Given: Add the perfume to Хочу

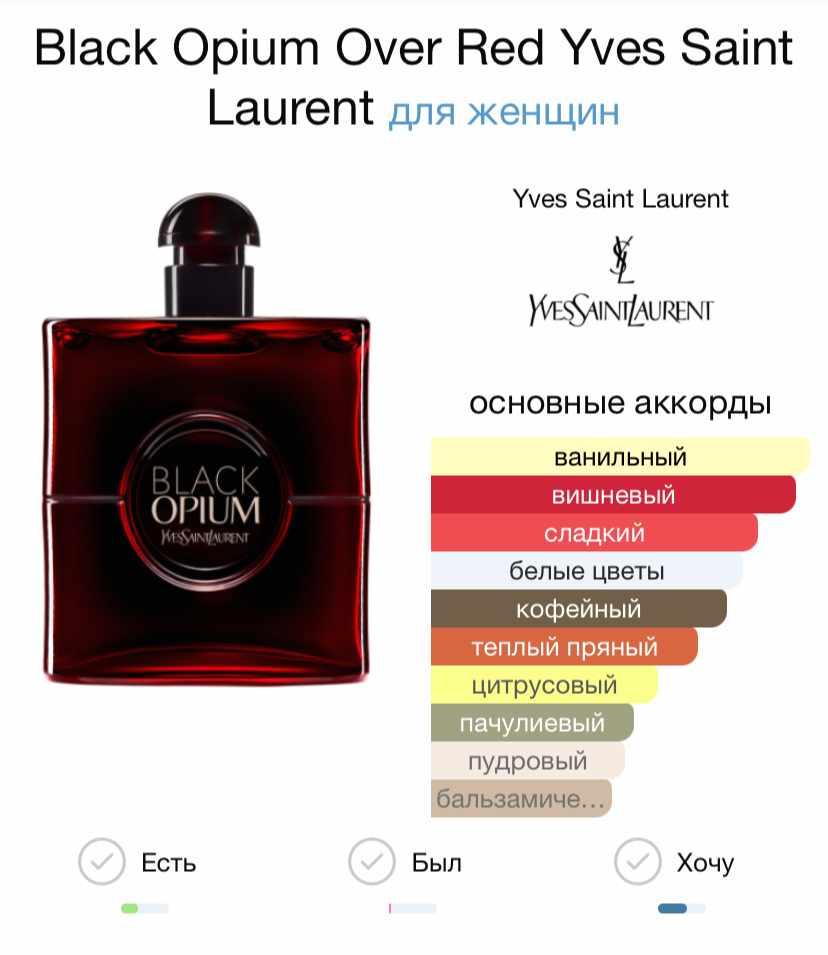Looking at the screenshot, I should [x=637, y=862].
